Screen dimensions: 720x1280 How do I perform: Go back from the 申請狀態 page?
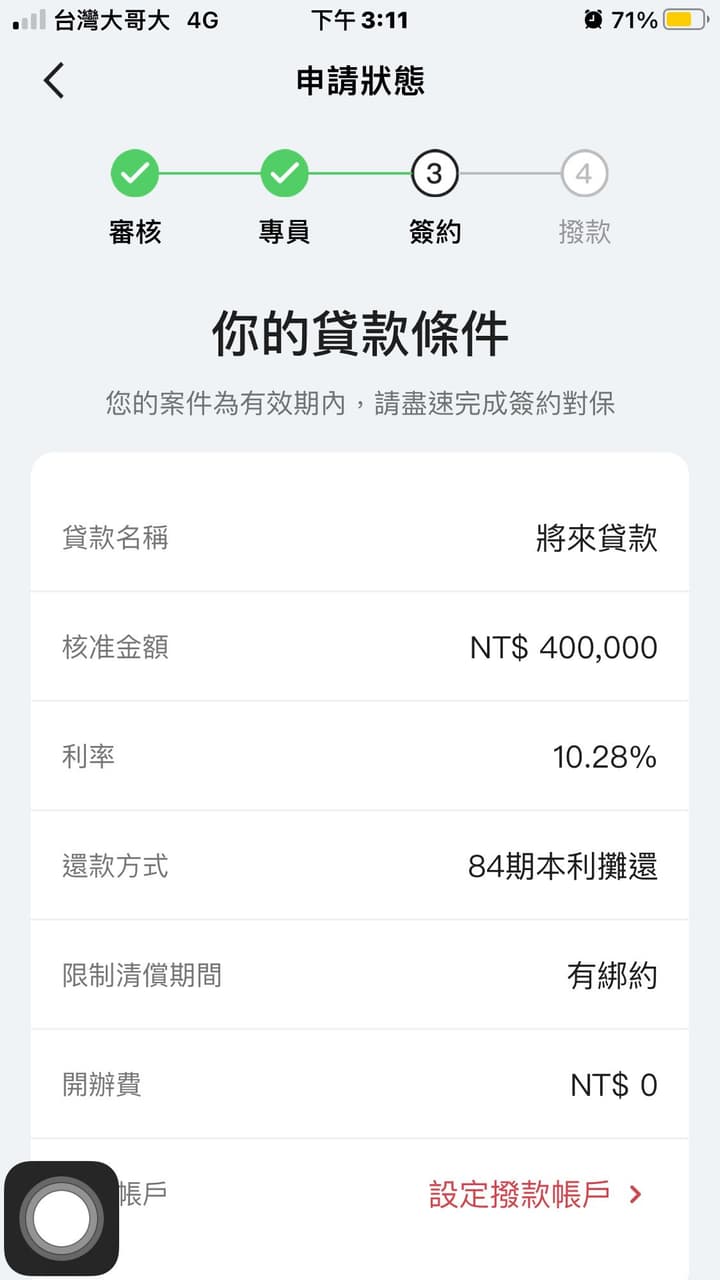54,80
